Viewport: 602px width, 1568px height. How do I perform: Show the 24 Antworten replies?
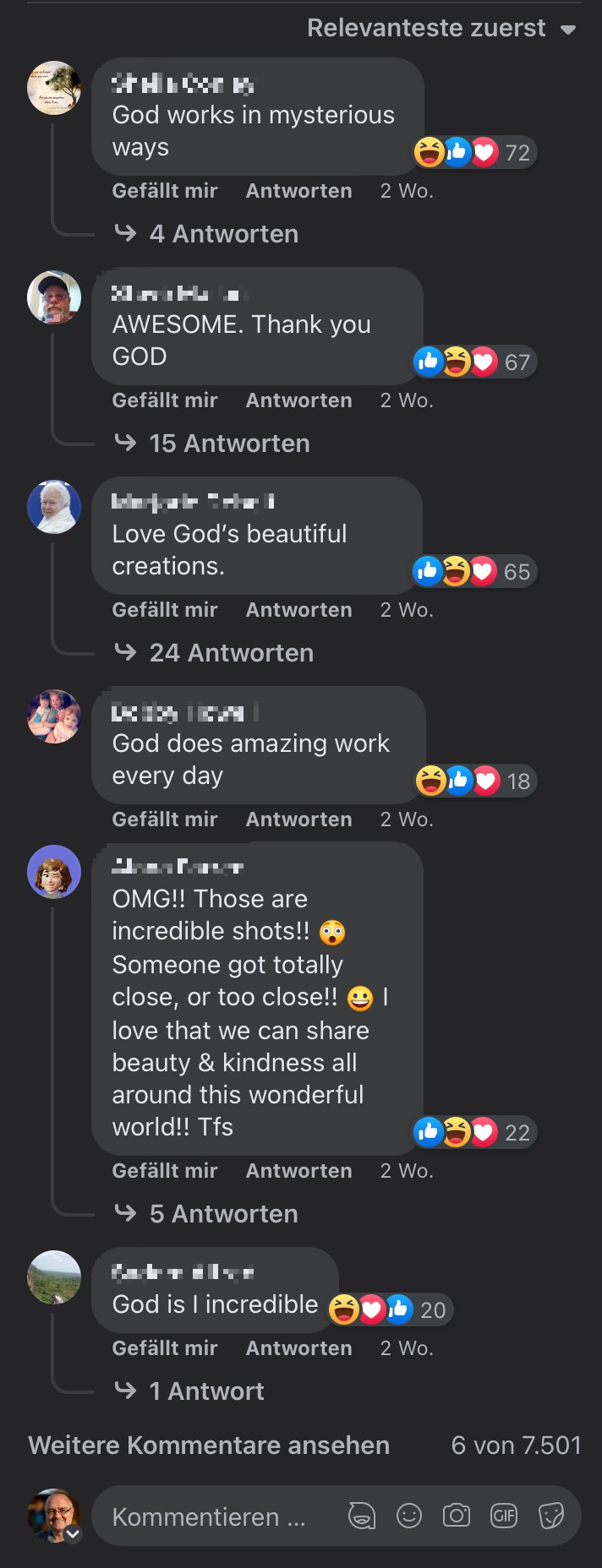pyautogui.click(x=231, y=653)
